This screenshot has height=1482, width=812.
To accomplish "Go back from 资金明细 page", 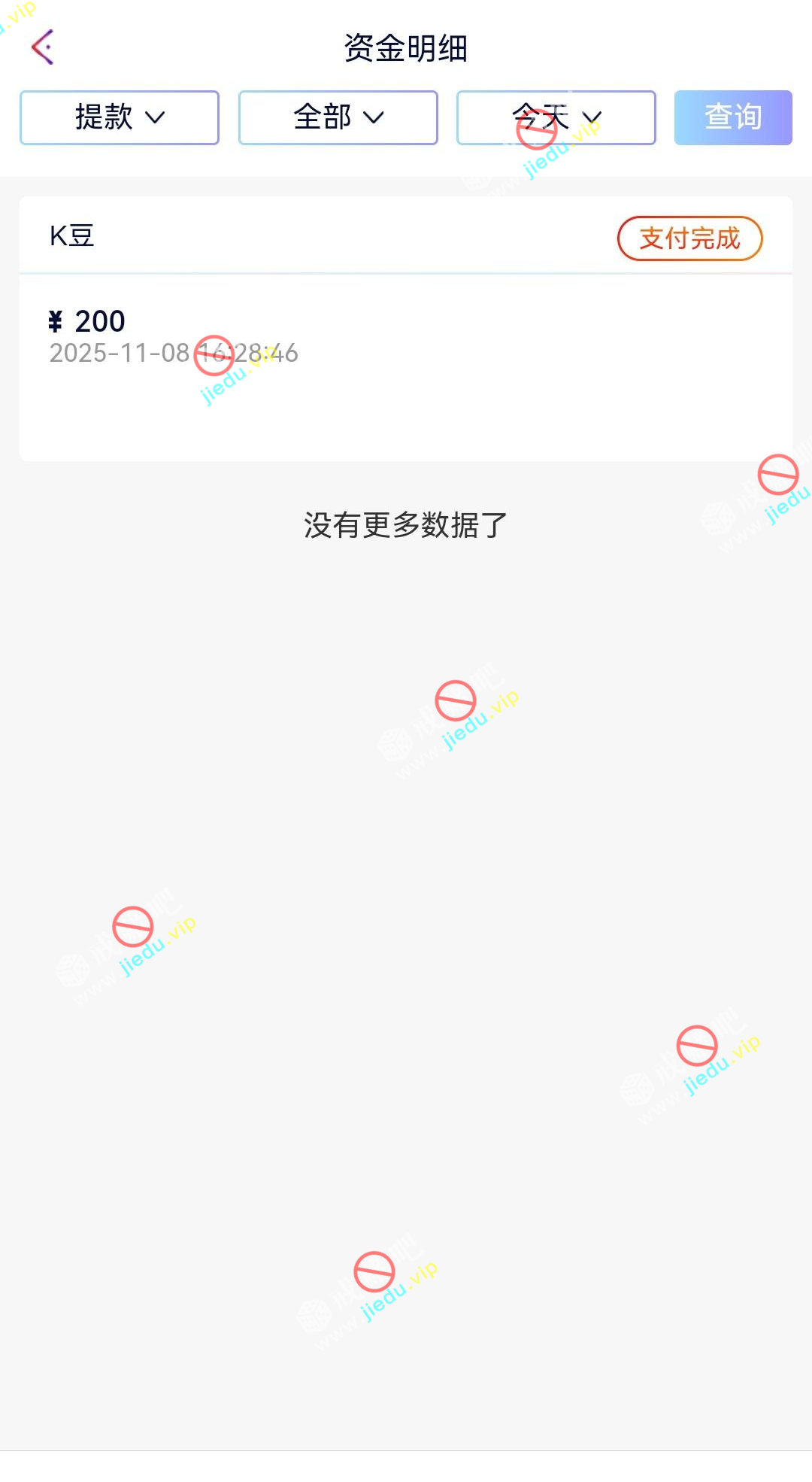I will coord(43,47).
